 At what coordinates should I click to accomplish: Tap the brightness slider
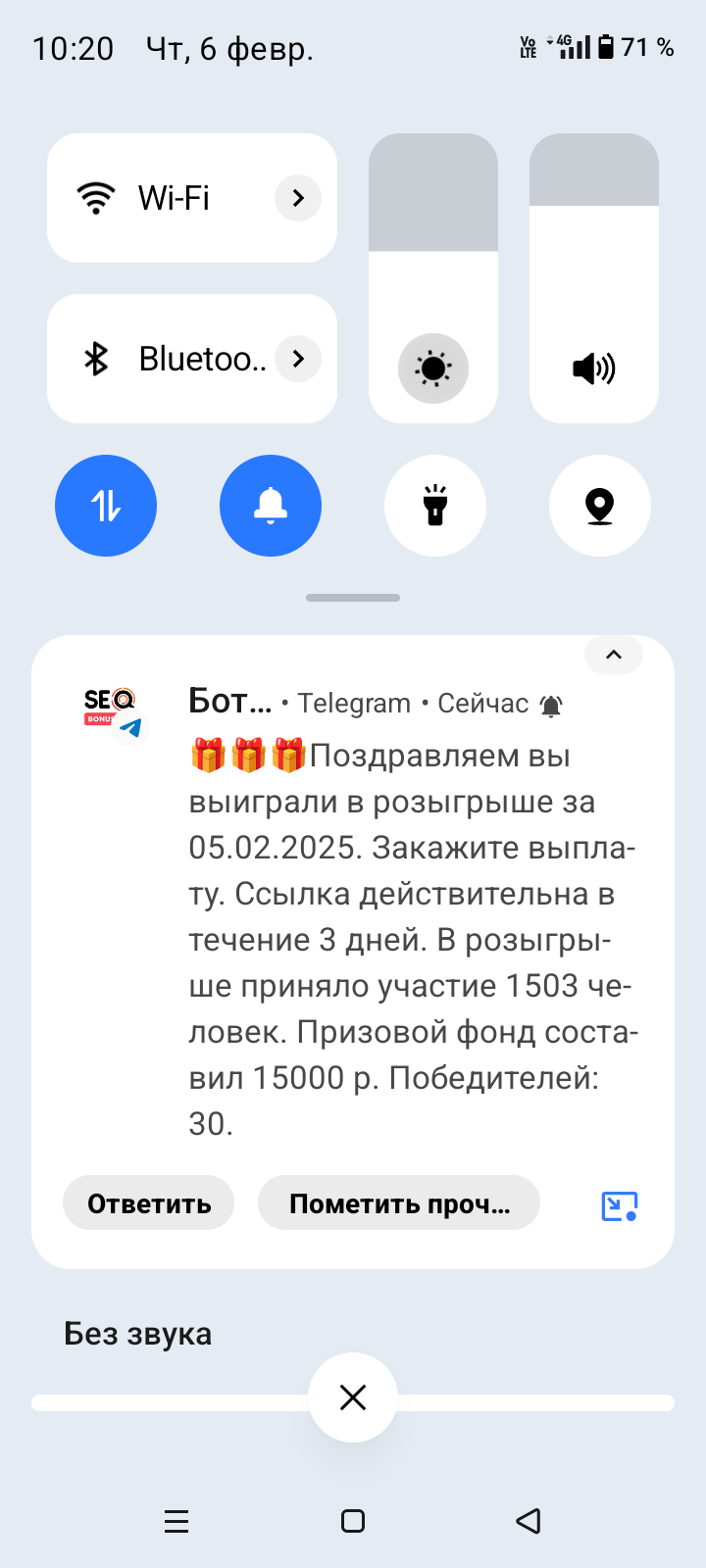pyautogui.click(x=433, y=278)
